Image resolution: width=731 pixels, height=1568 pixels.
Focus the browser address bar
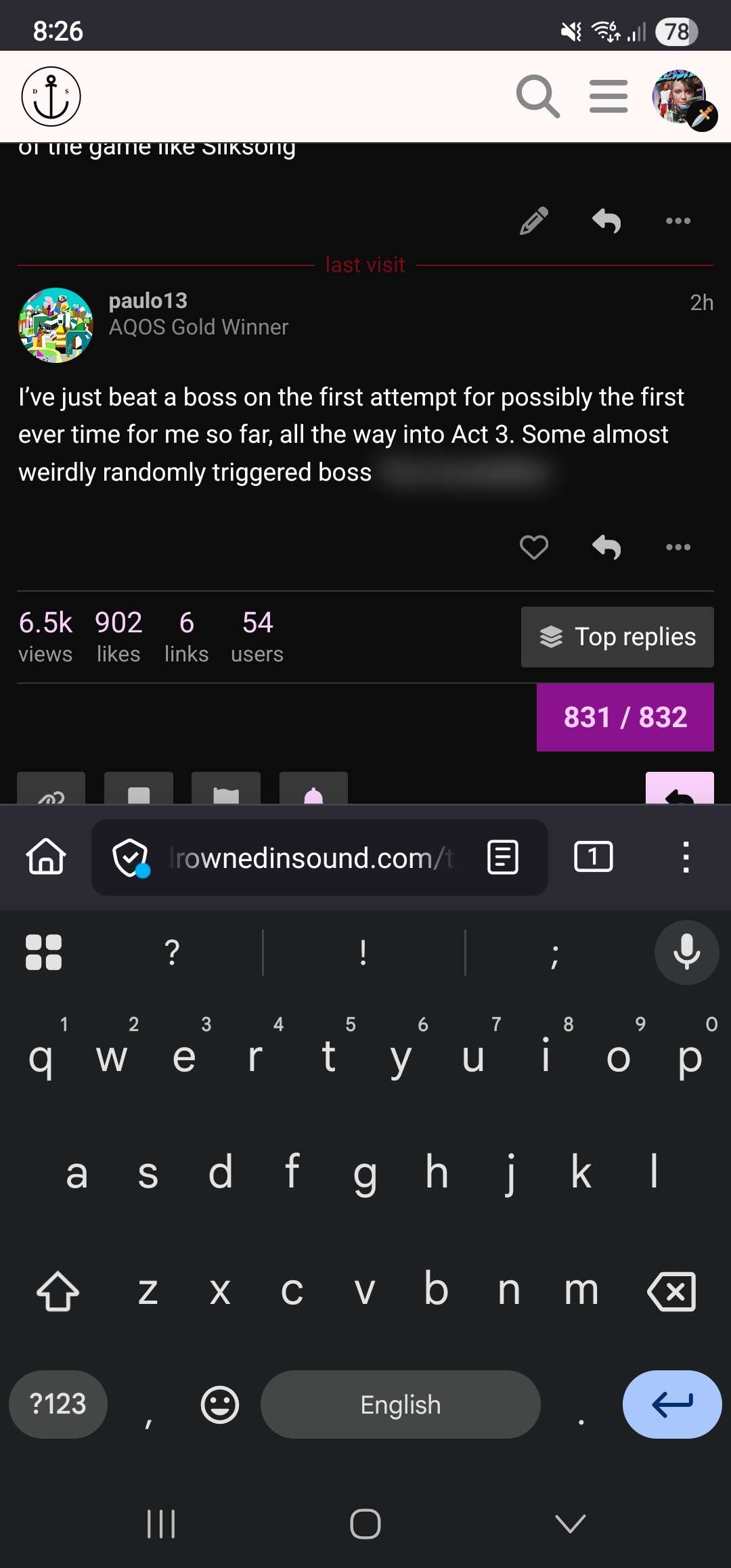[311, 858]
